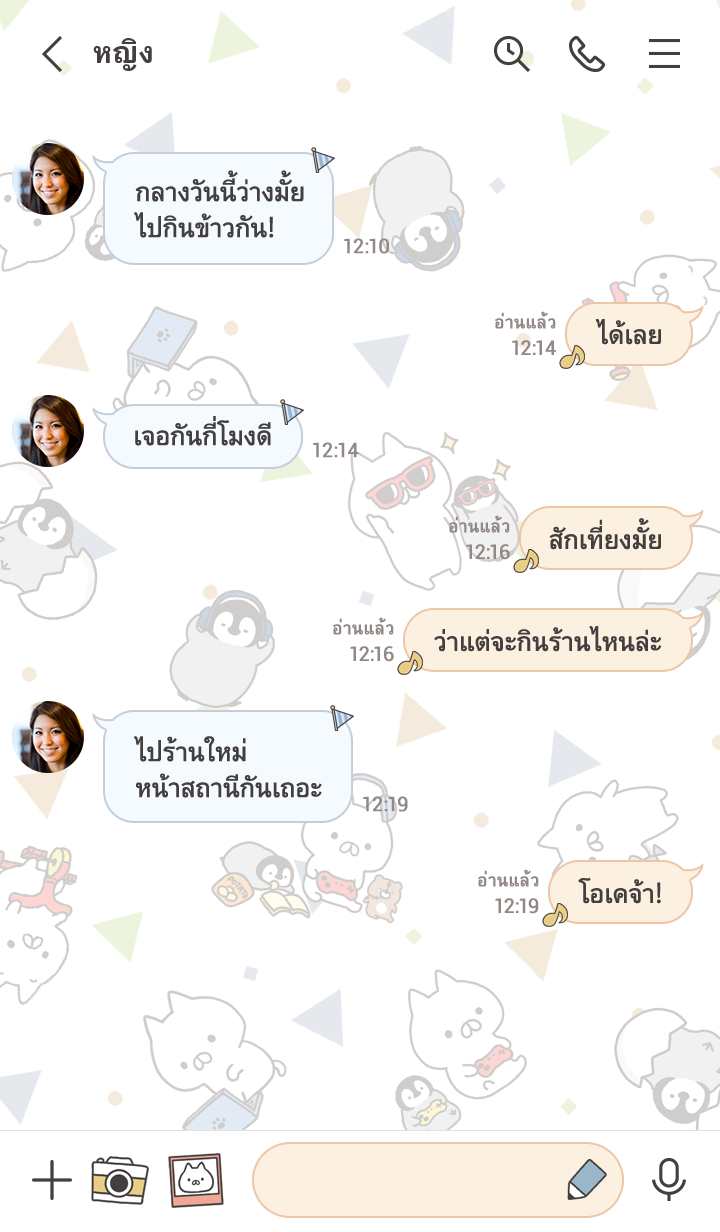Go back from the chat with หญิง
720x1232 pixels.
click(x=52, y=54)
